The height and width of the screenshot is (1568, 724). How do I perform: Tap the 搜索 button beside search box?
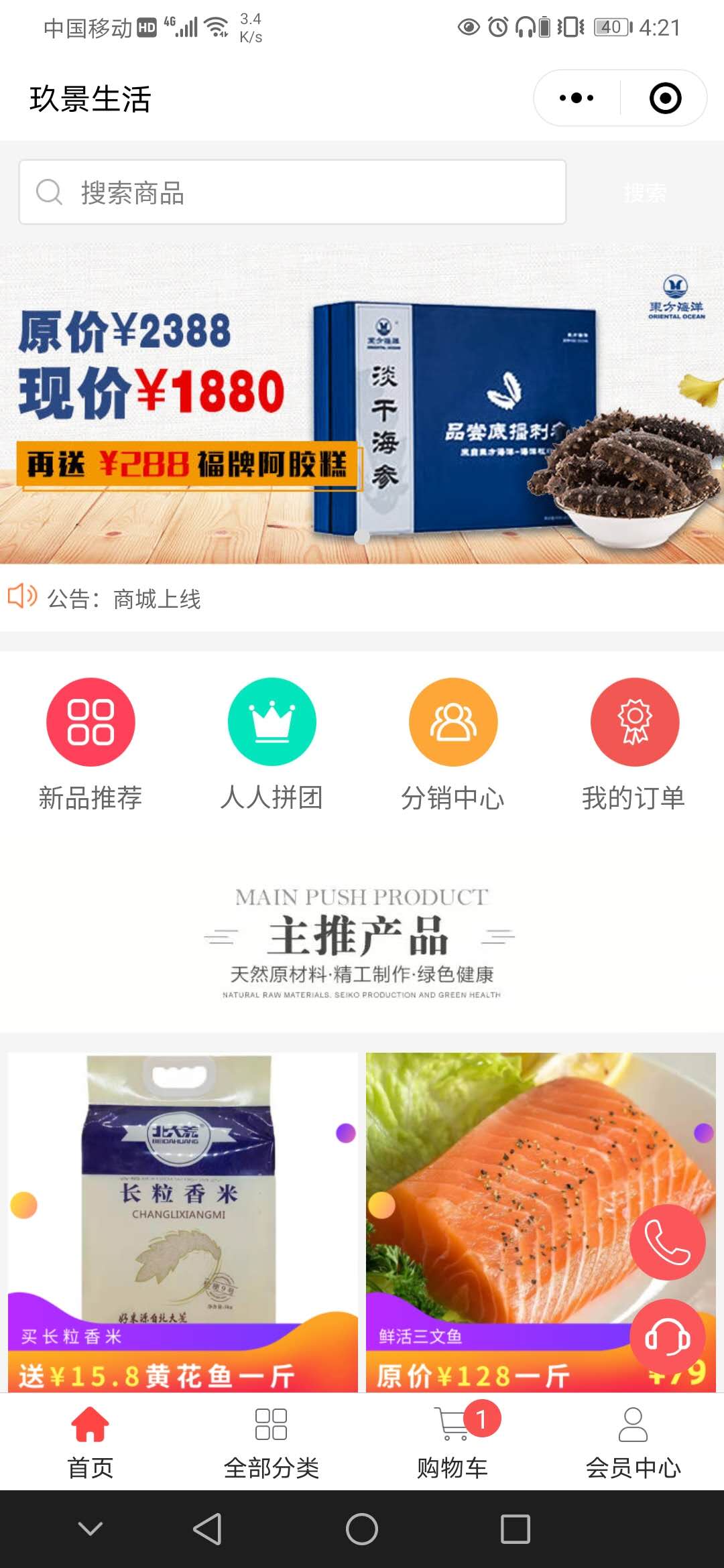tap(645, 193)
